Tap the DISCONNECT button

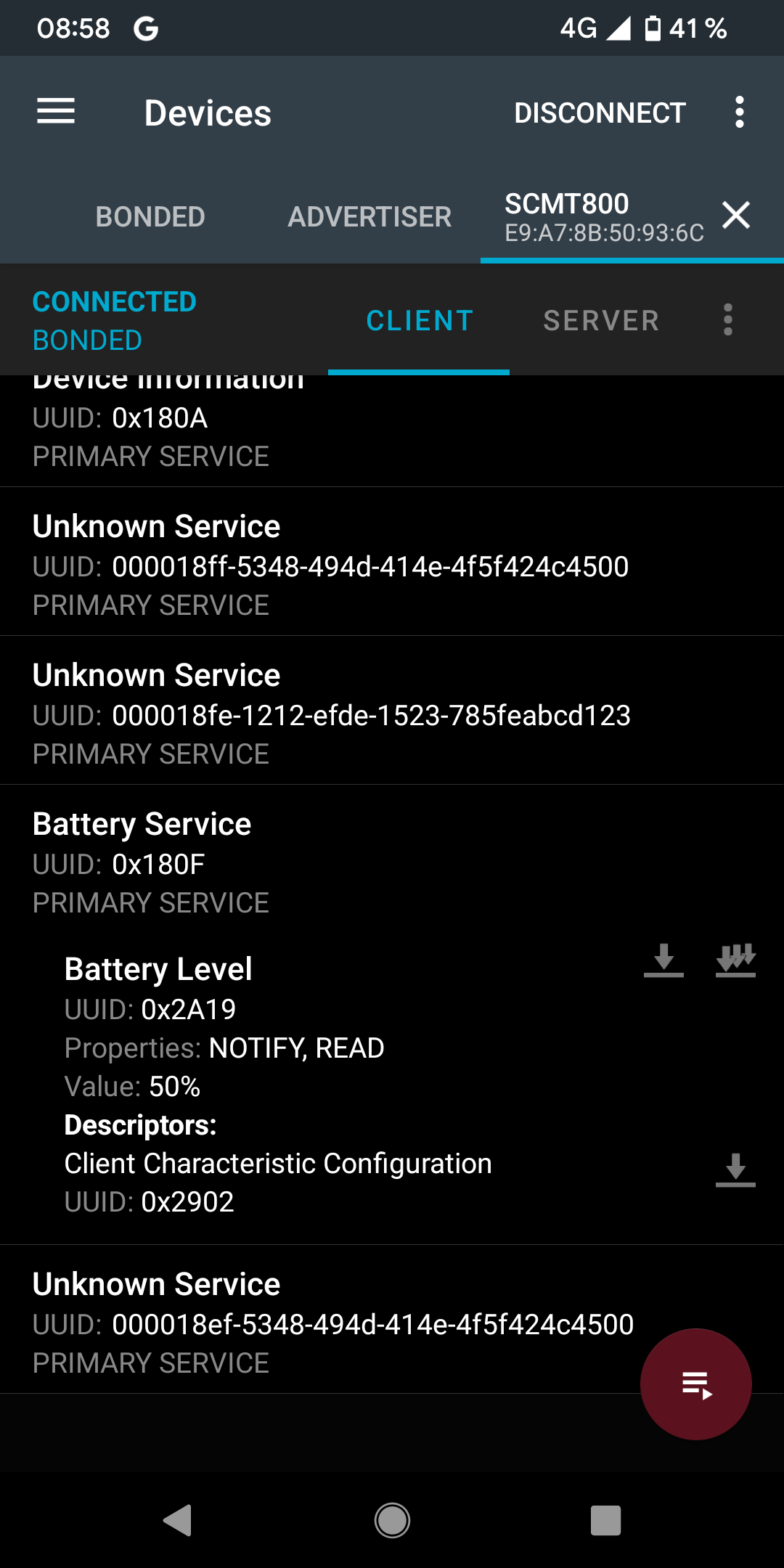pyautogui.click(x=600, y=113)
